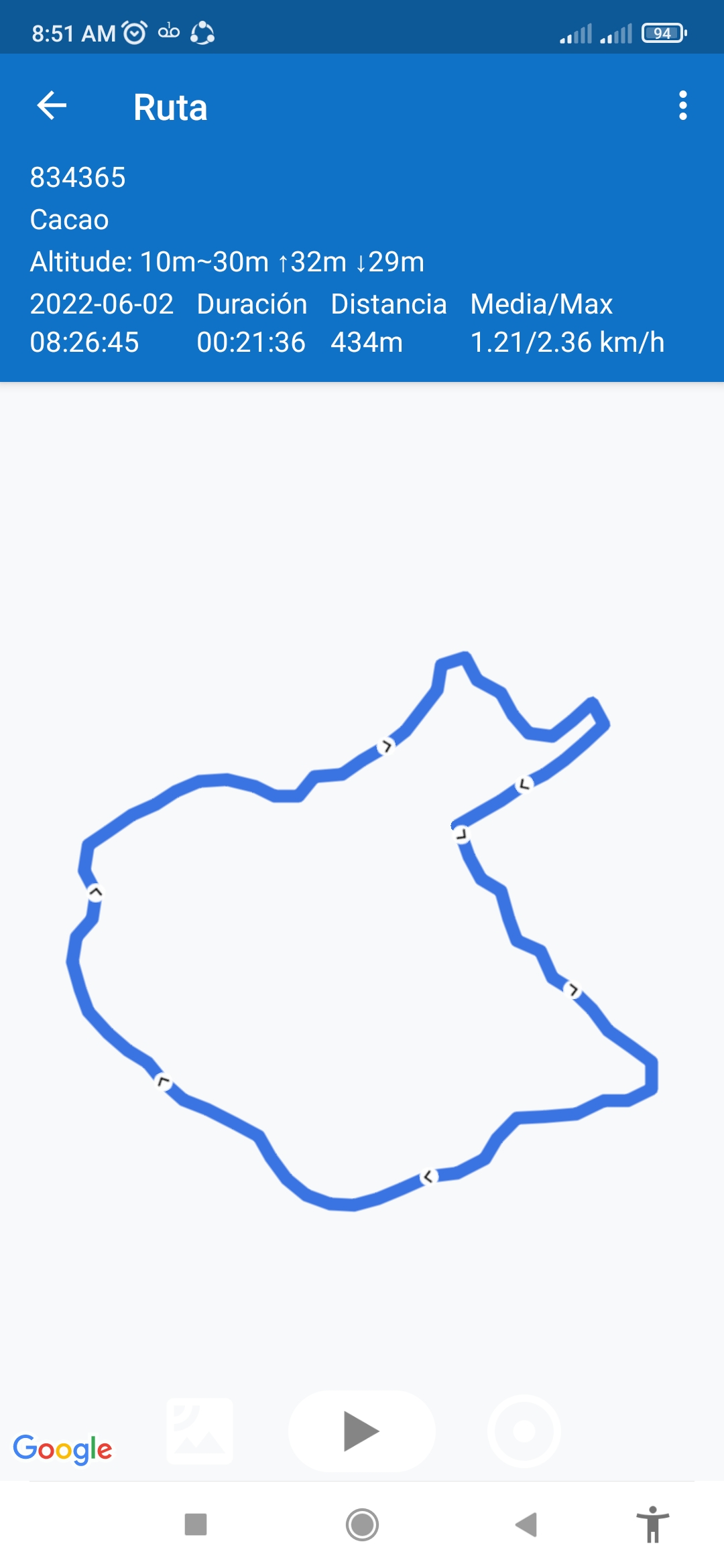The height and width of the screenshot is (1568, 724).
Task: Open the three-dot overflow menu
Action: tap(682, 106)
